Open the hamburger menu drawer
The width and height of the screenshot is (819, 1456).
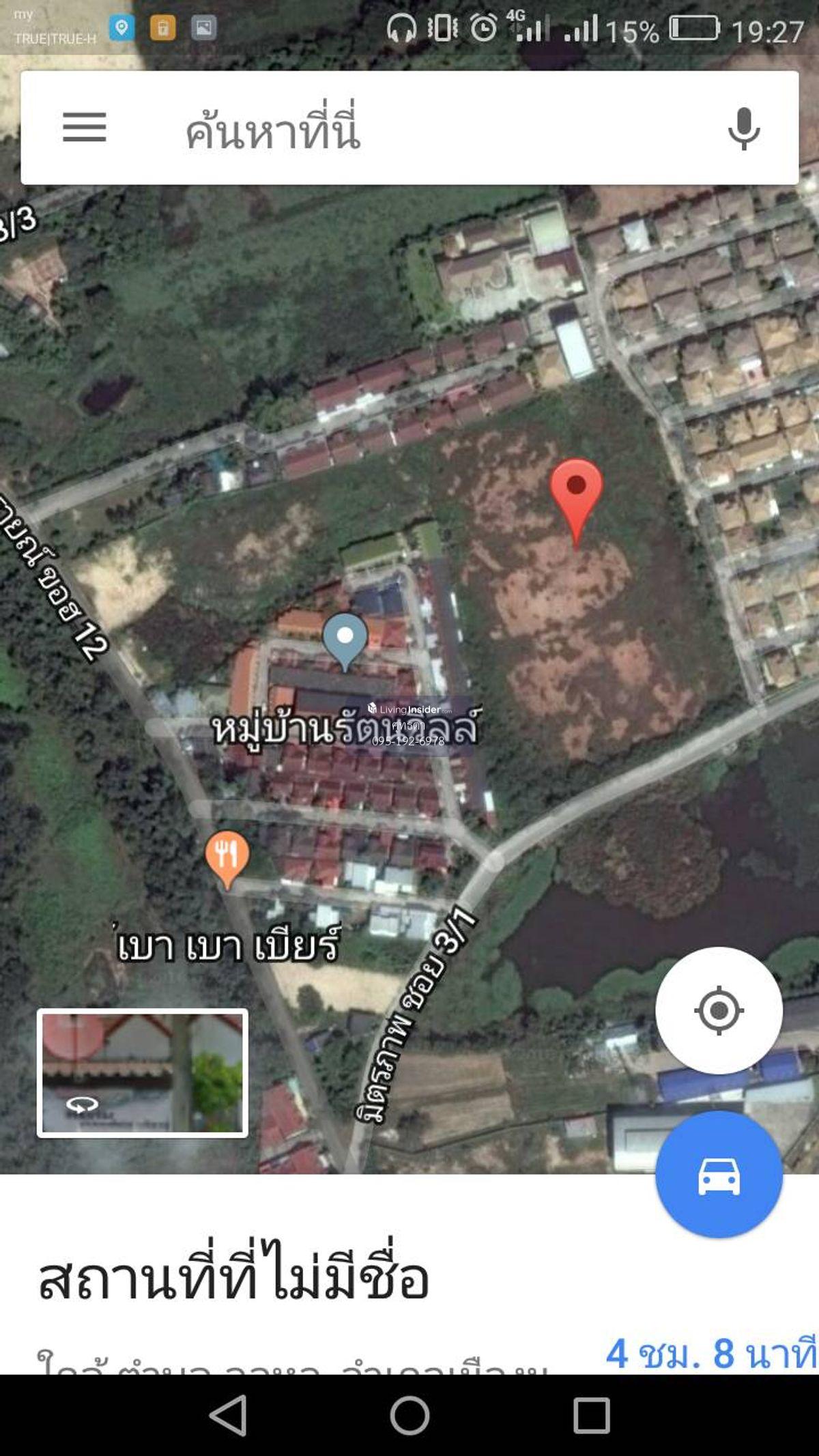click(85, 128)
